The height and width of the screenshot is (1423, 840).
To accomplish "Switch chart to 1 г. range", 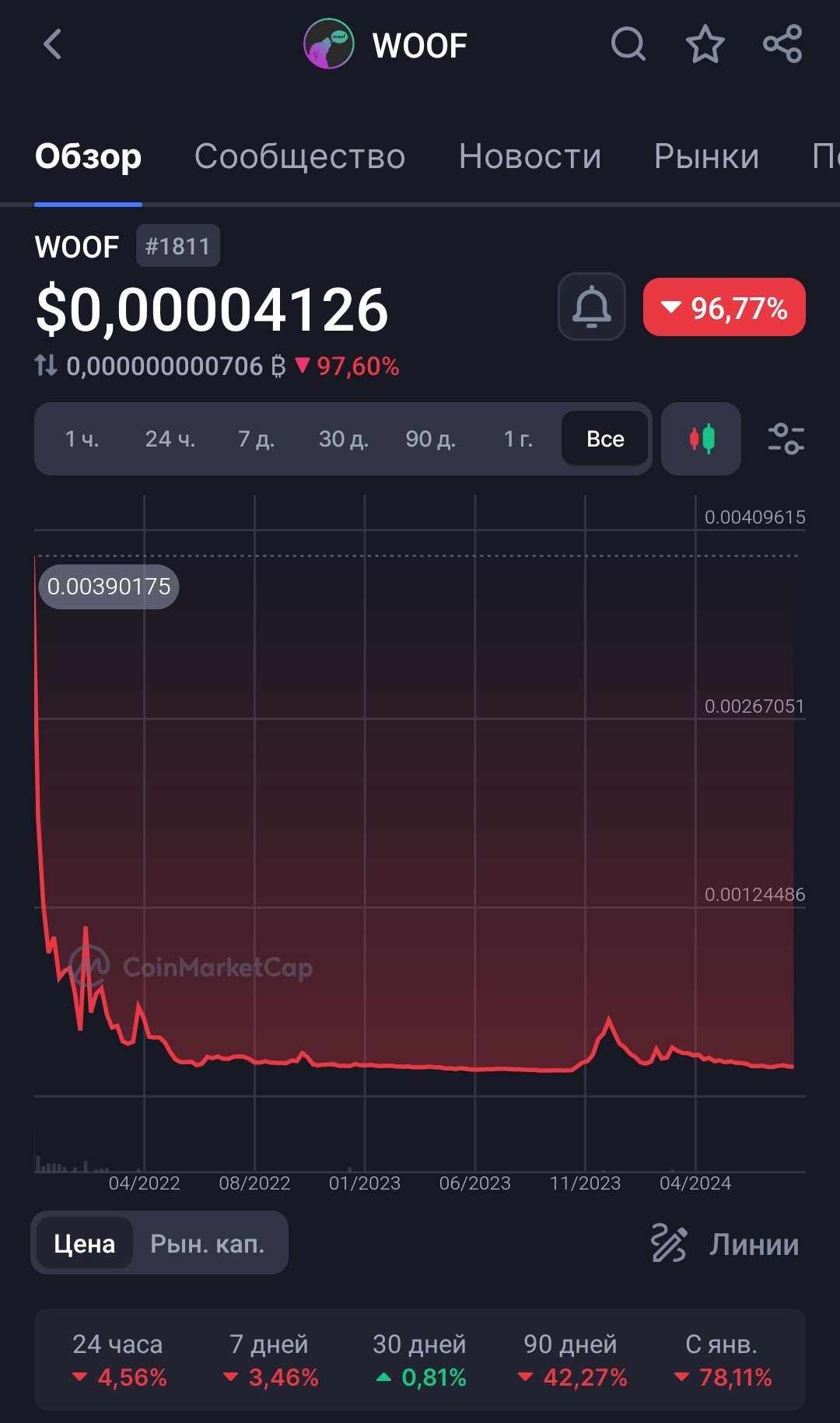I will point(518,439).
